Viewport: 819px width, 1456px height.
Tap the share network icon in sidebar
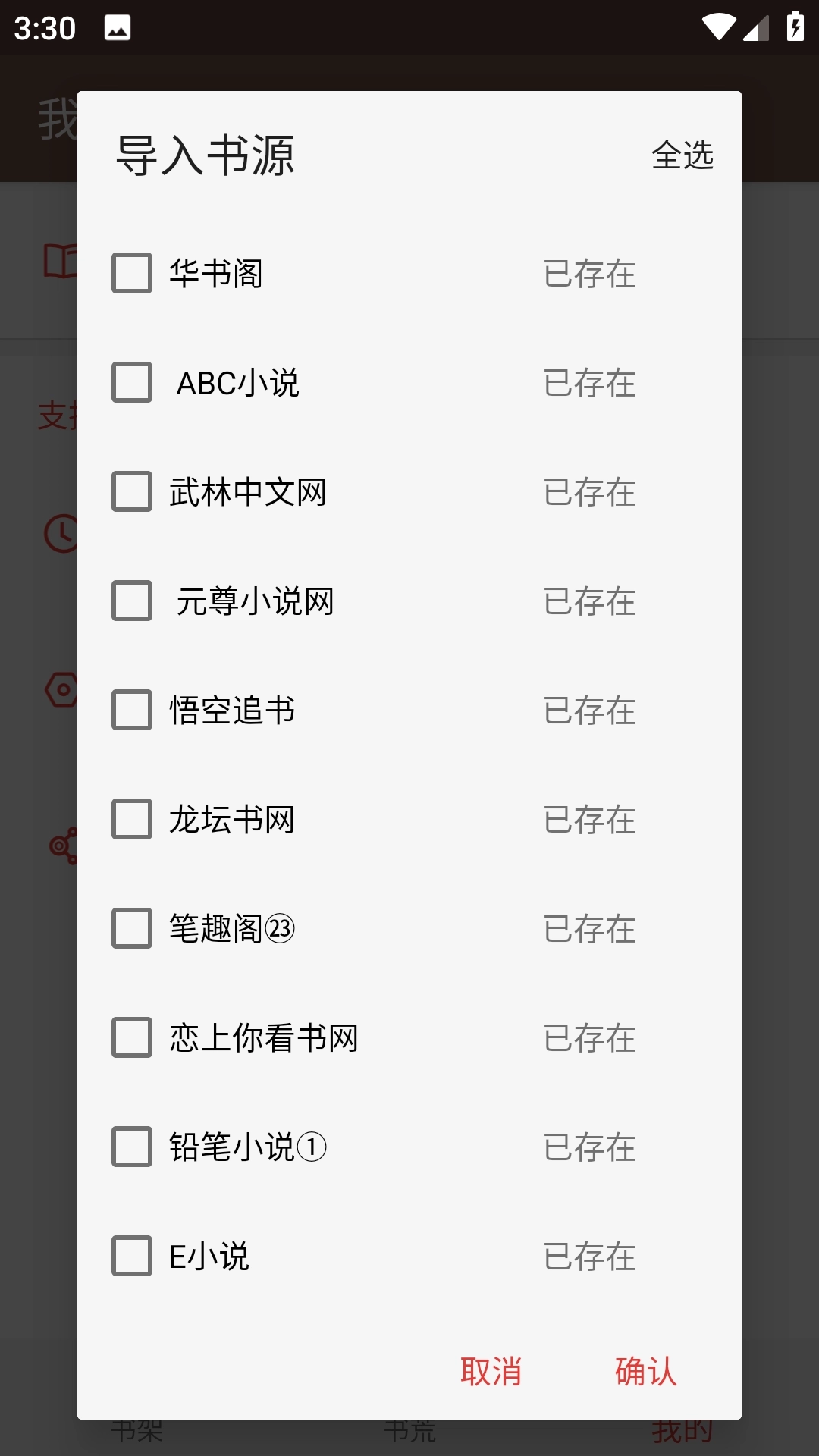pyautogui.click(x=62, y=844)
